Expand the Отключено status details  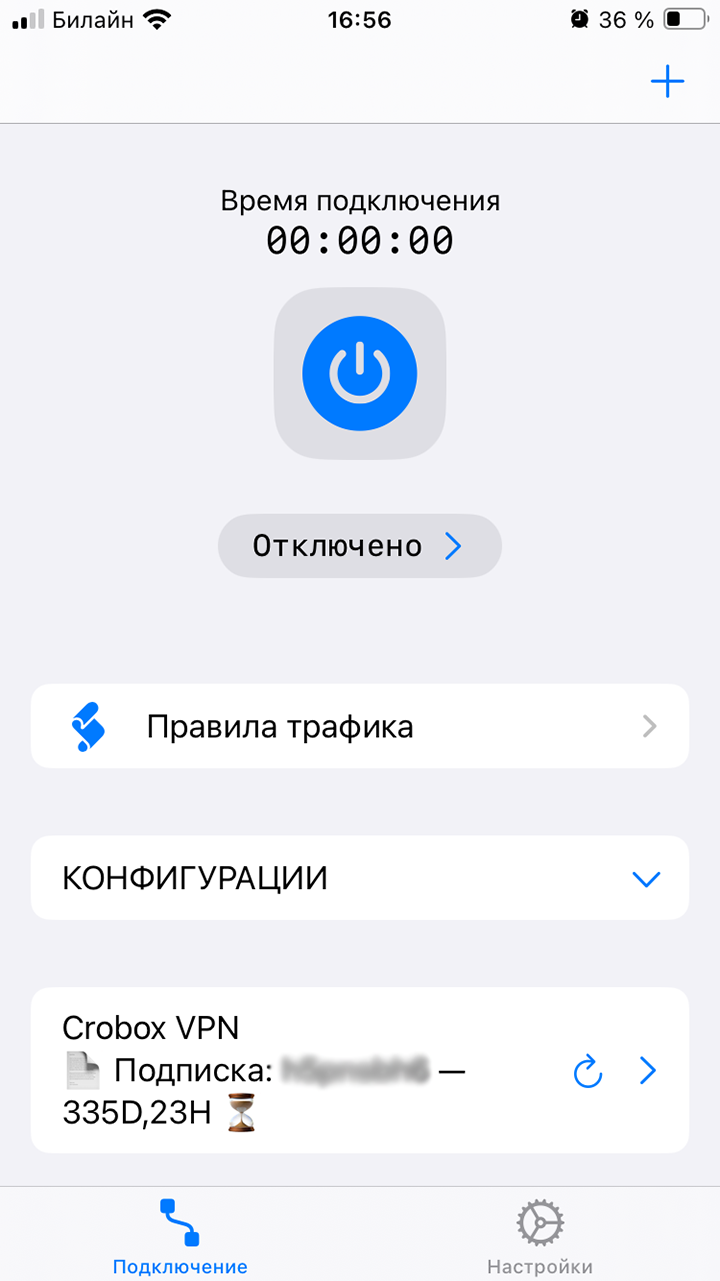pos(360,545)
